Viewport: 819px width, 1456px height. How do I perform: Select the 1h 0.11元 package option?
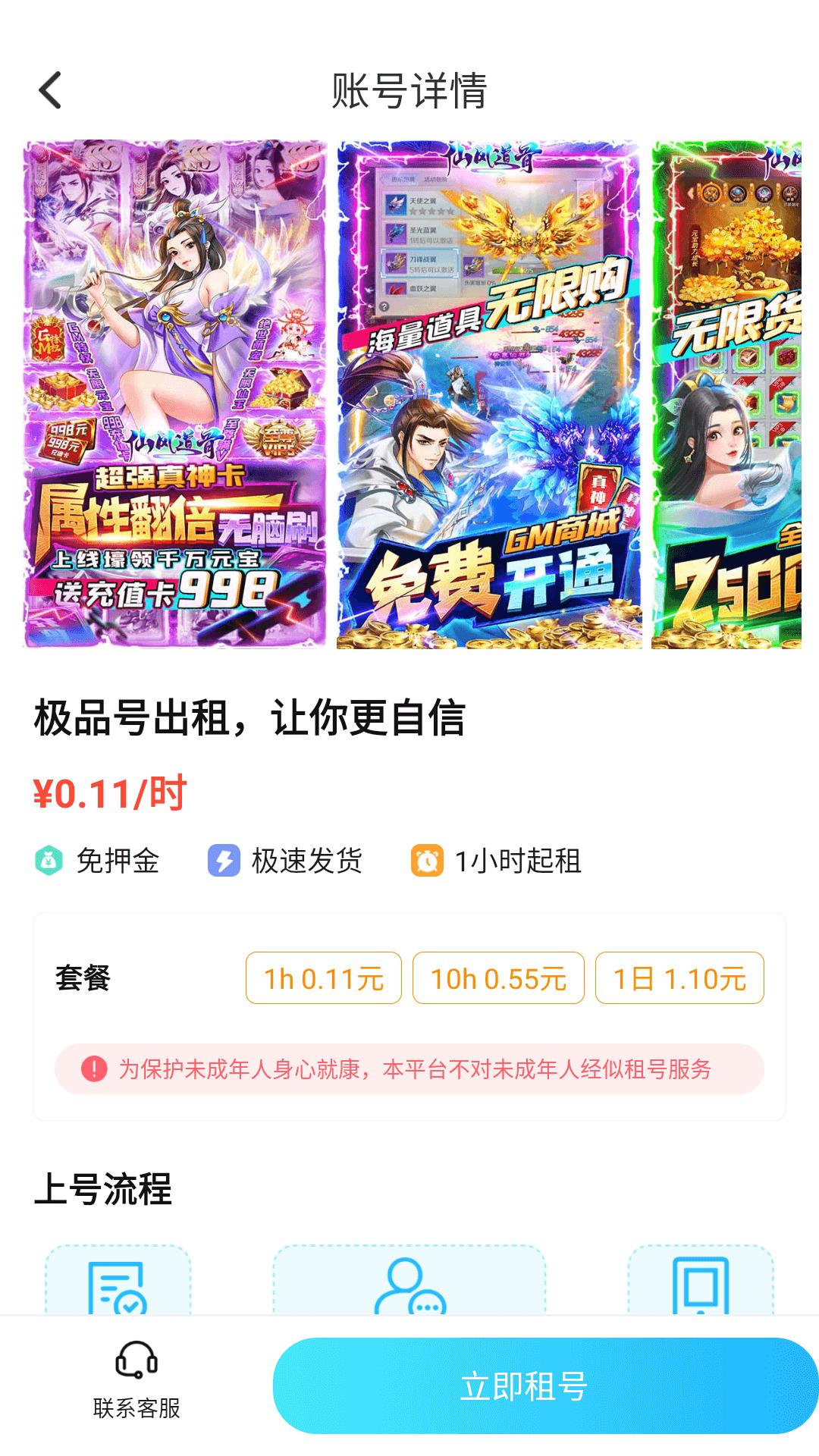[x=322, y=978]
